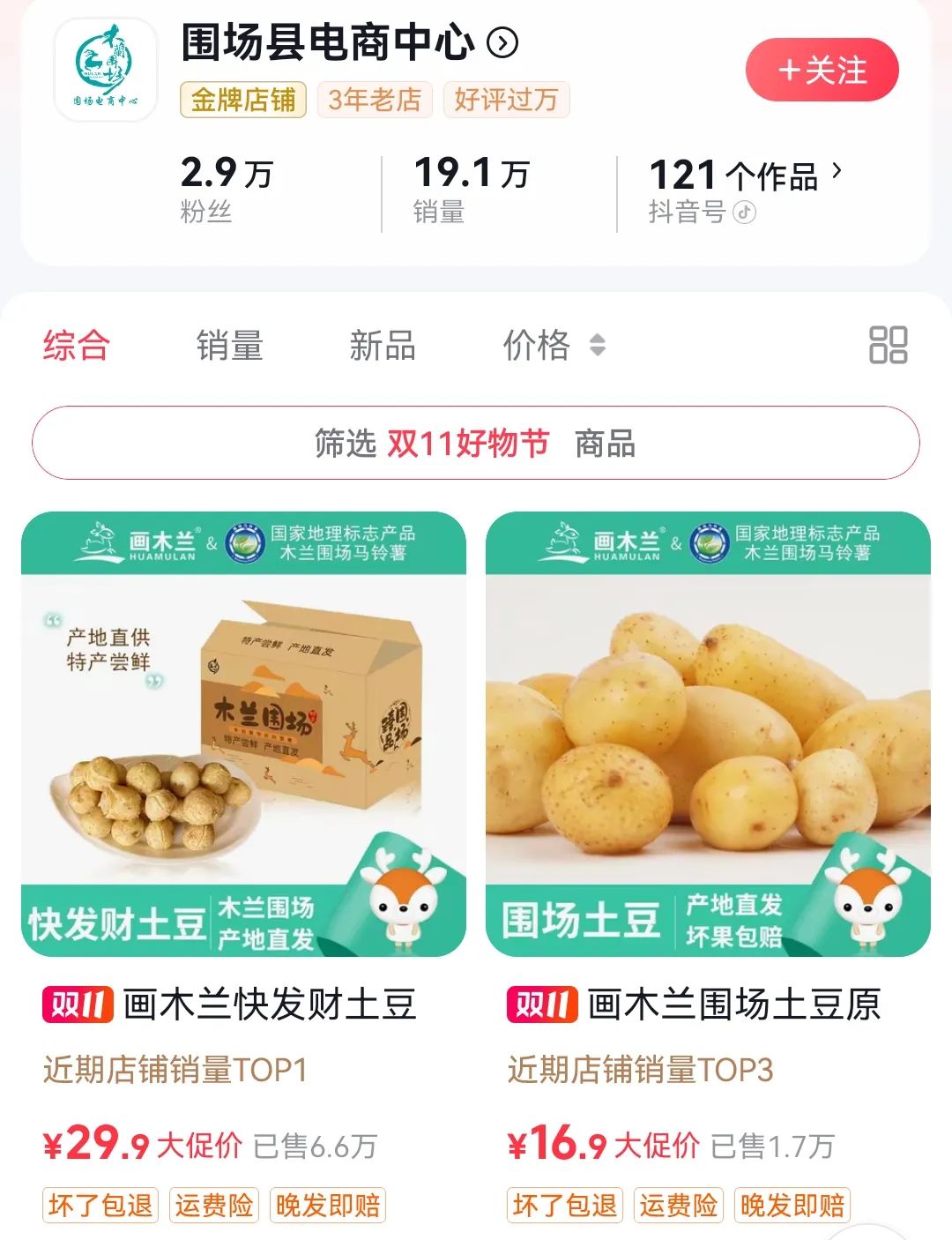Open store details arrow beside 围场县电商中心

502,42
